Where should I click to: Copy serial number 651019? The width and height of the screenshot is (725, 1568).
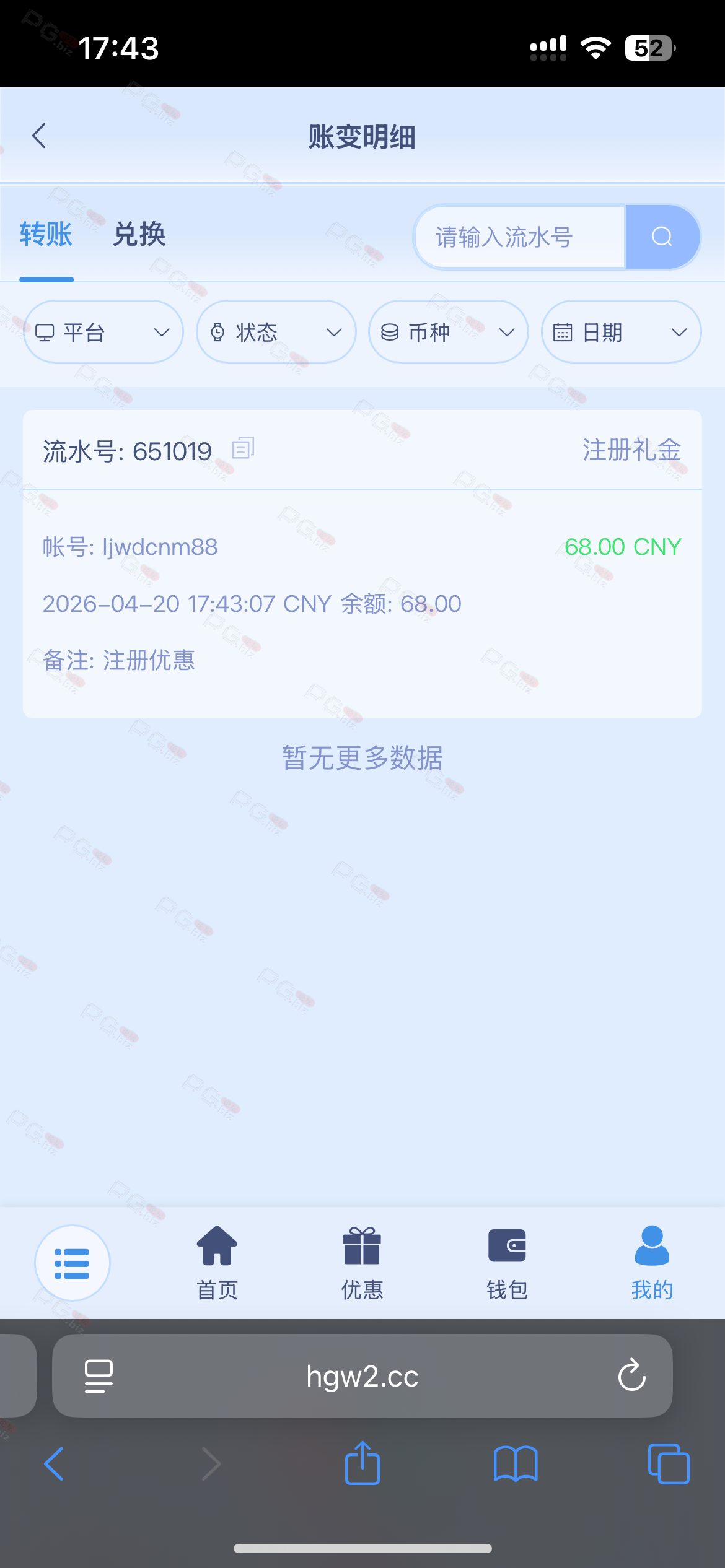(x=243, y=448)
